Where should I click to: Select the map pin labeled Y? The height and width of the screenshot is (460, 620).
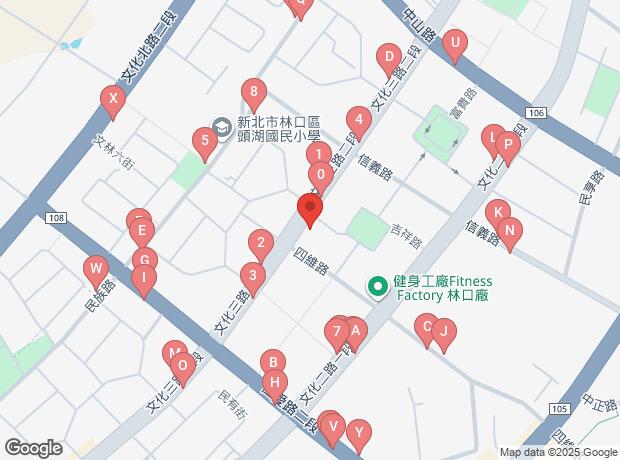pyautogui.click(x=358, y=434)
